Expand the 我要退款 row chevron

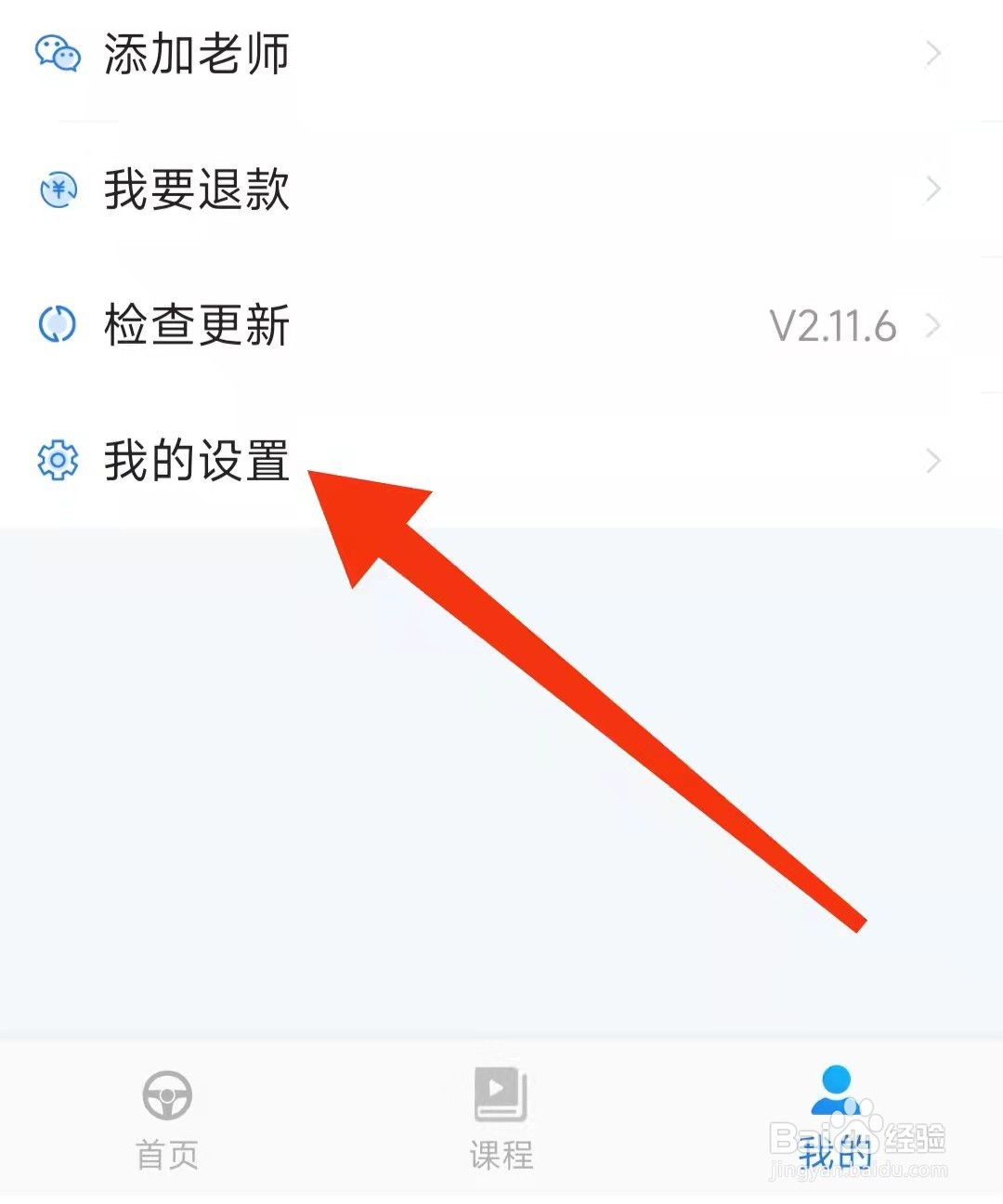click(934, 190)
